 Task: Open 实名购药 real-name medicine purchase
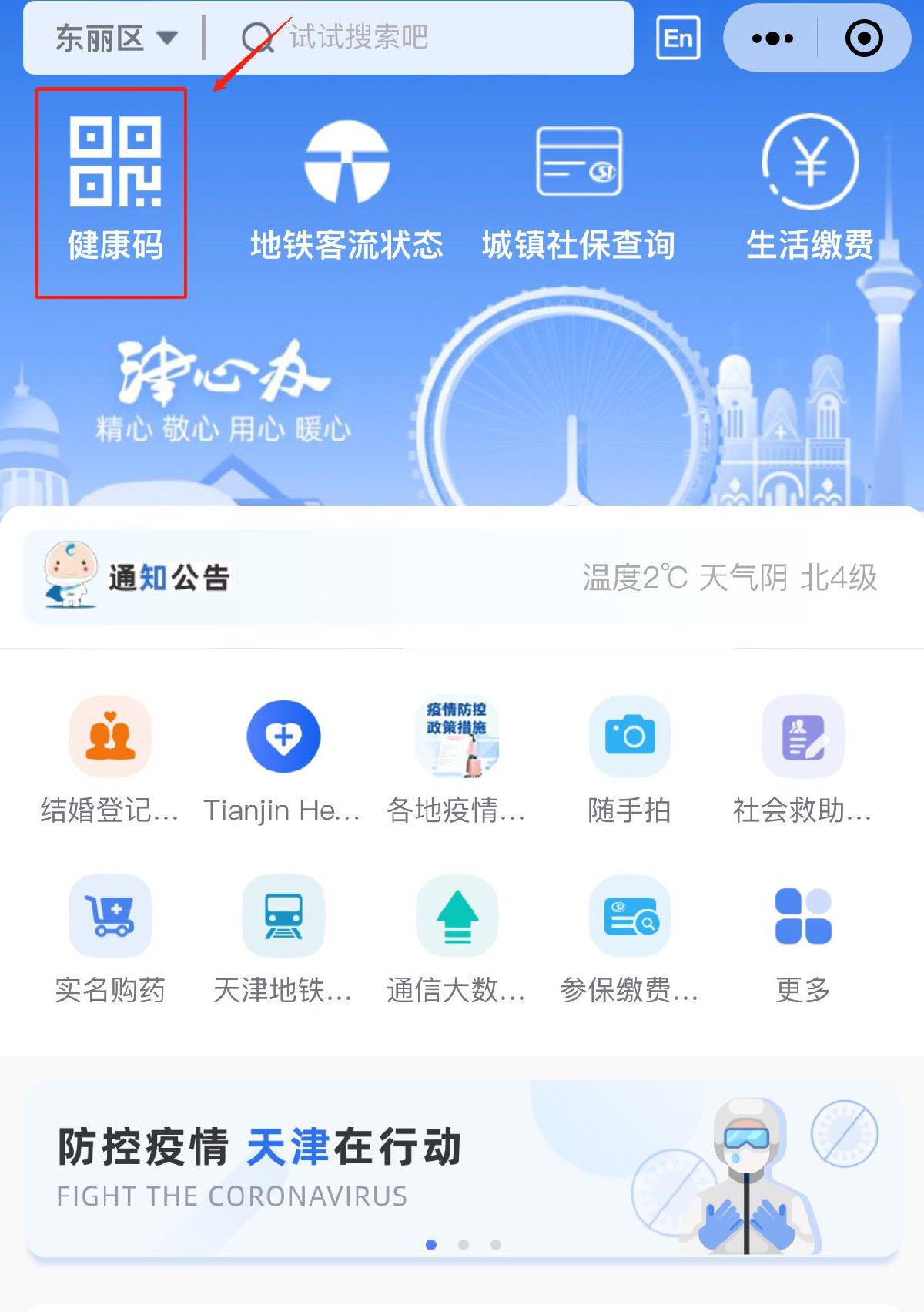[110, 938]
